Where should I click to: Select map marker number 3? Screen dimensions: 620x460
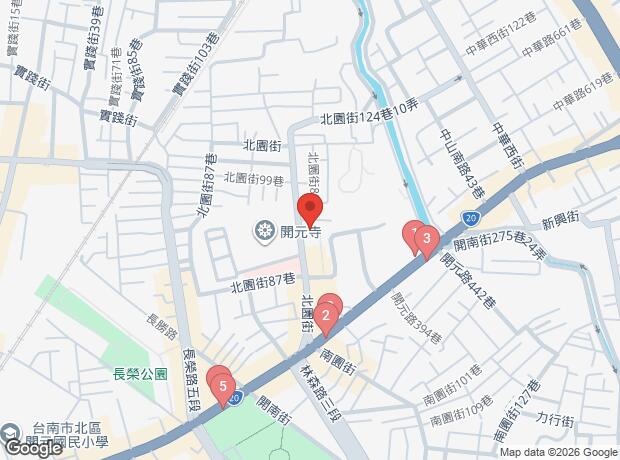[x=427, y=239]
